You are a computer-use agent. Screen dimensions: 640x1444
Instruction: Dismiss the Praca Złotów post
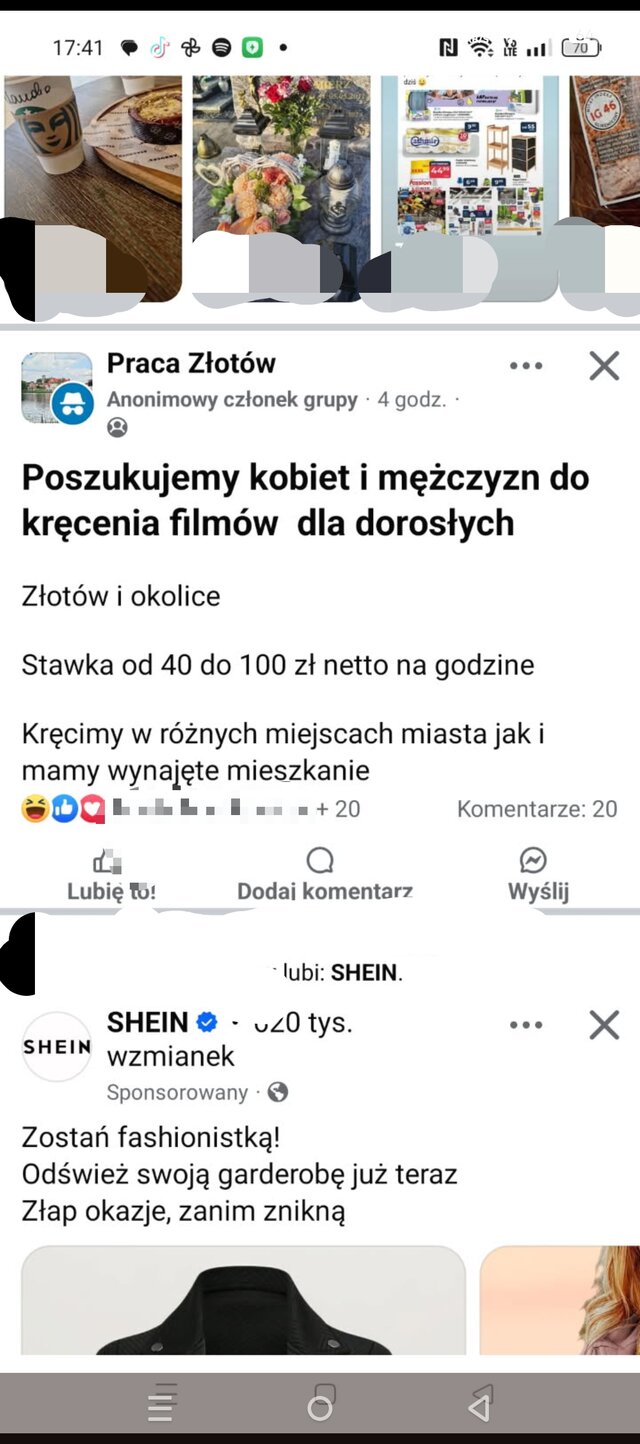(604, 366)
